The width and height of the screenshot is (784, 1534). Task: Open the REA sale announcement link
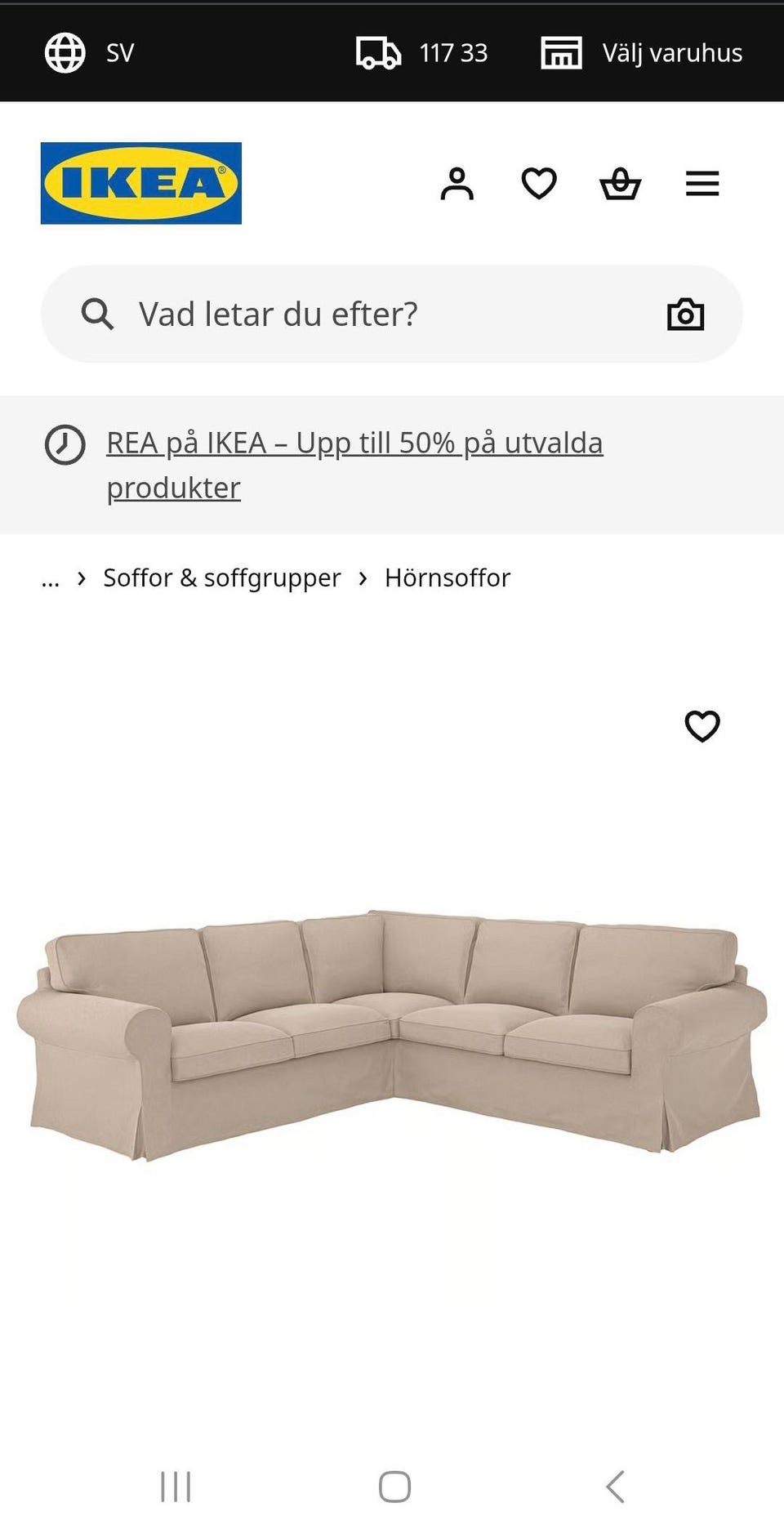coord(354,464)
